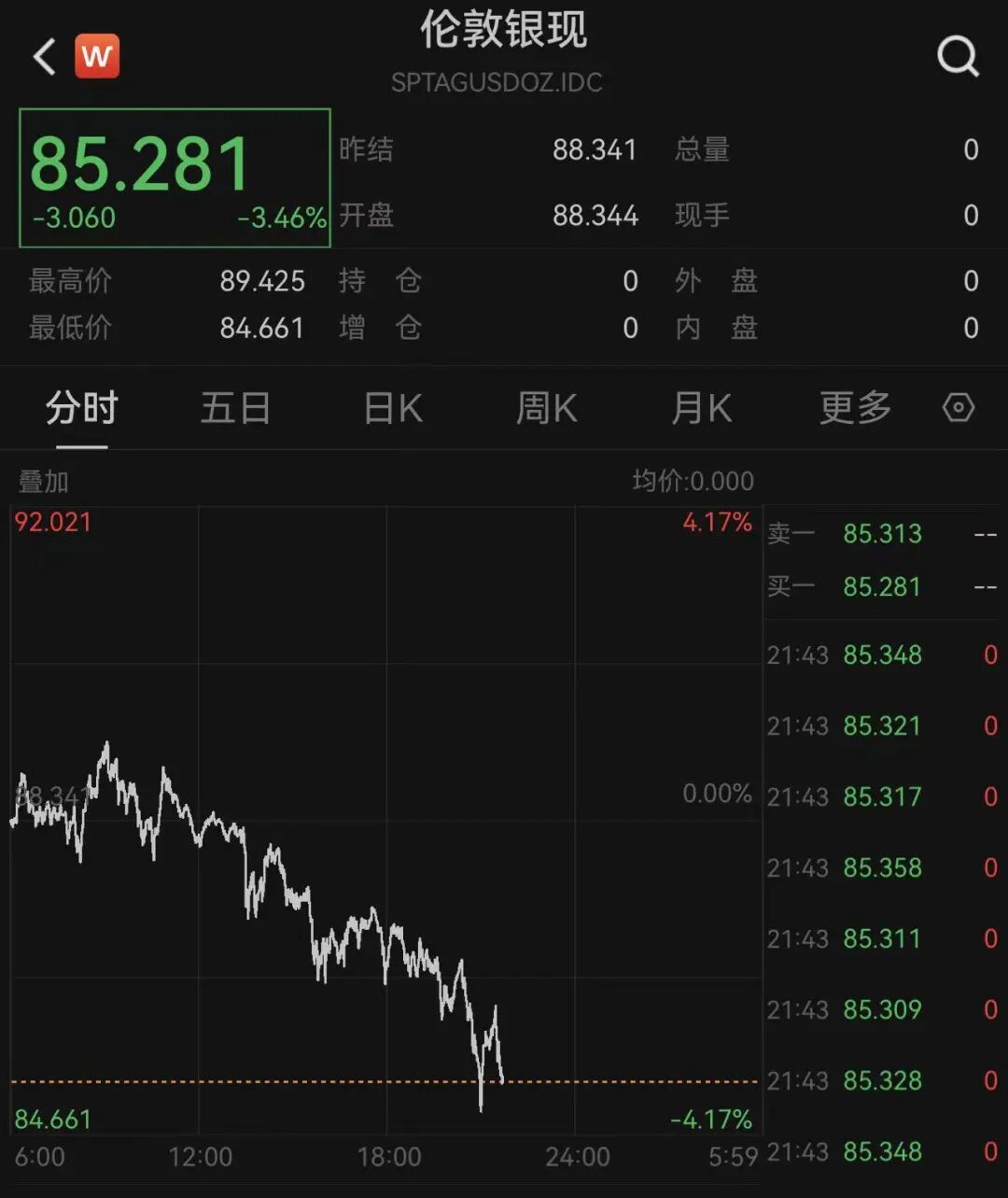Select the 日K chart tab

coord(393,409)
